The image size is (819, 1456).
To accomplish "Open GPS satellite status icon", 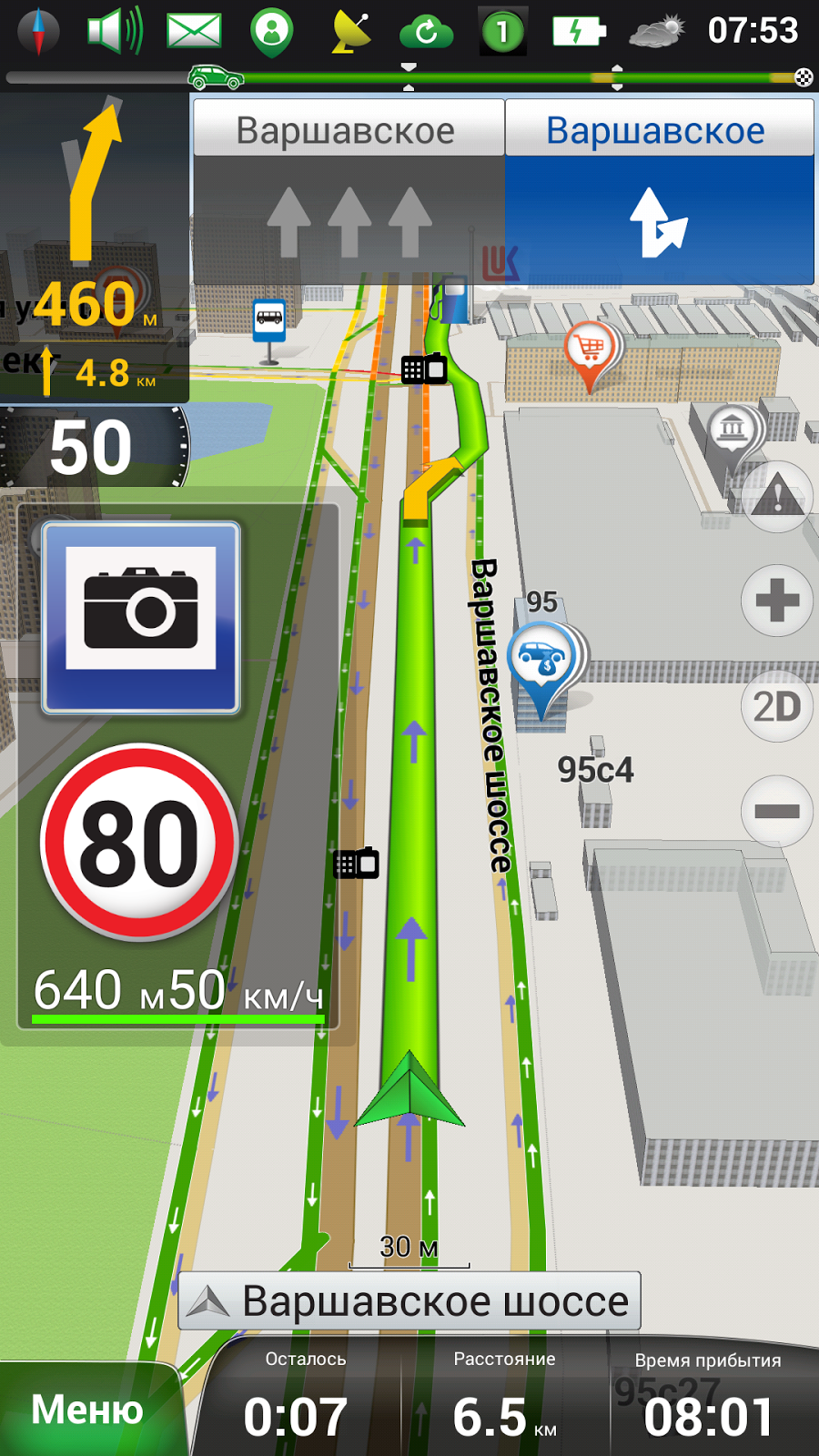I will (x=350, y=31).
